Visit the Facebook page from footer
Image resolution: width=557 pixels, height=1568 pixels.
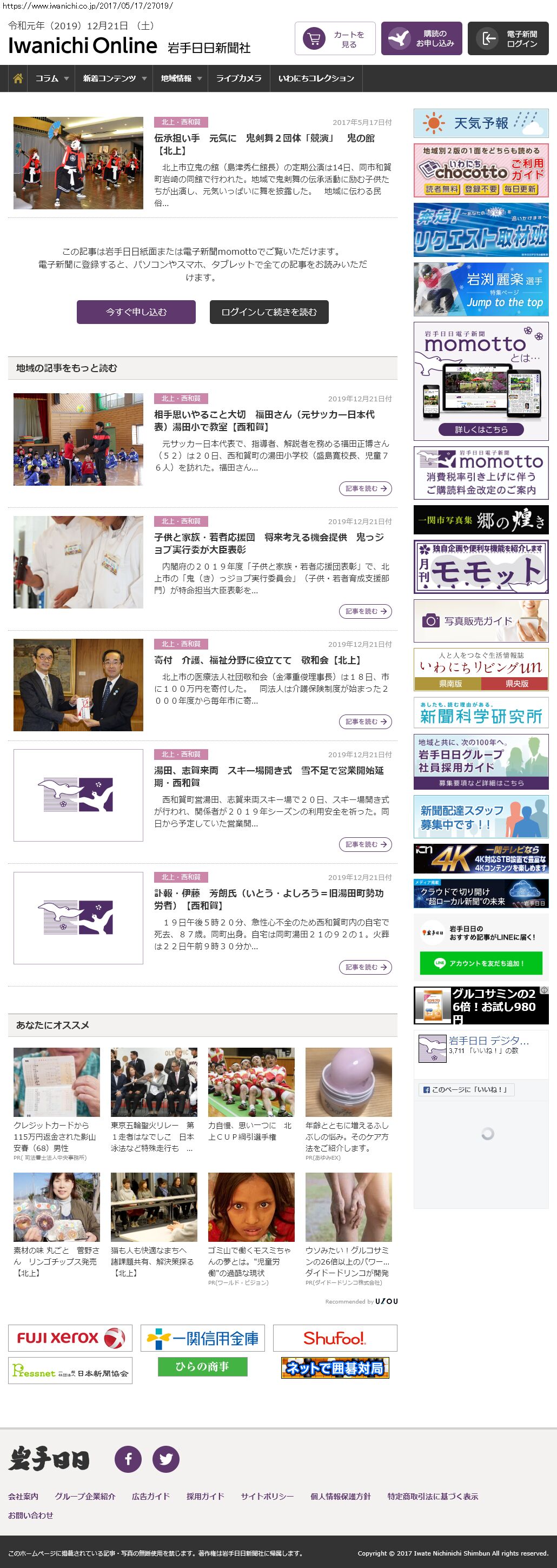[129, 1458]
